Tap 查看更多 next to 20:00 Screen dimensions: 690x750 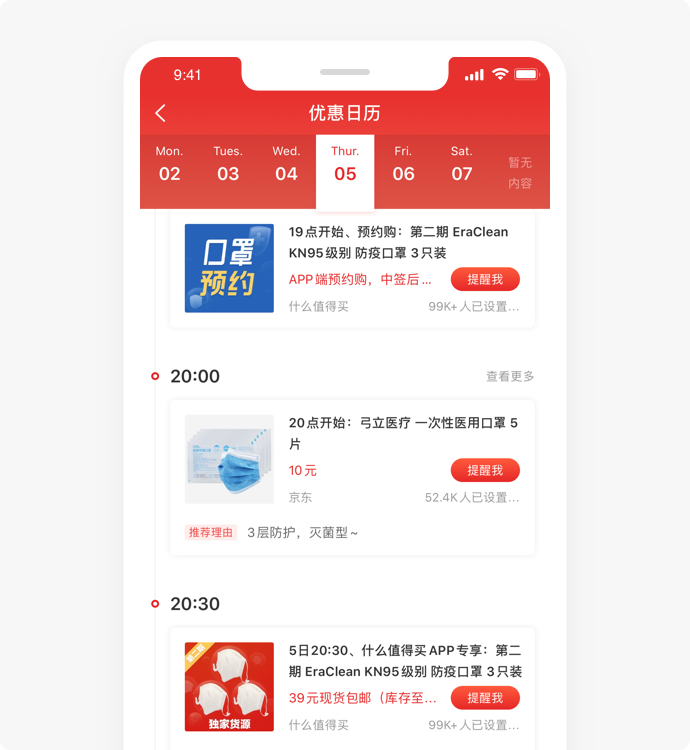click(510, 377)
